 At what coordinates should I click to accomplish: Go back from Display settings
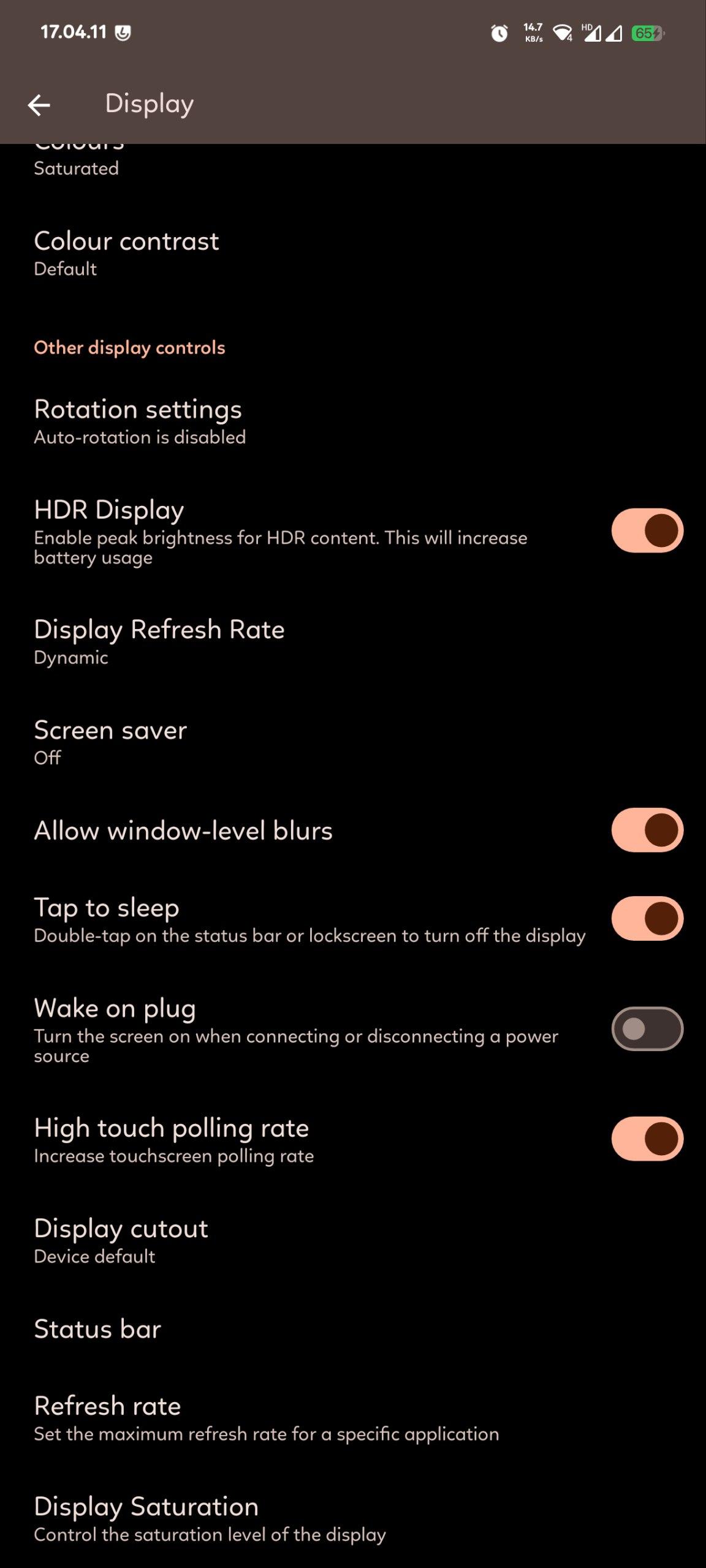pos(39,105)
